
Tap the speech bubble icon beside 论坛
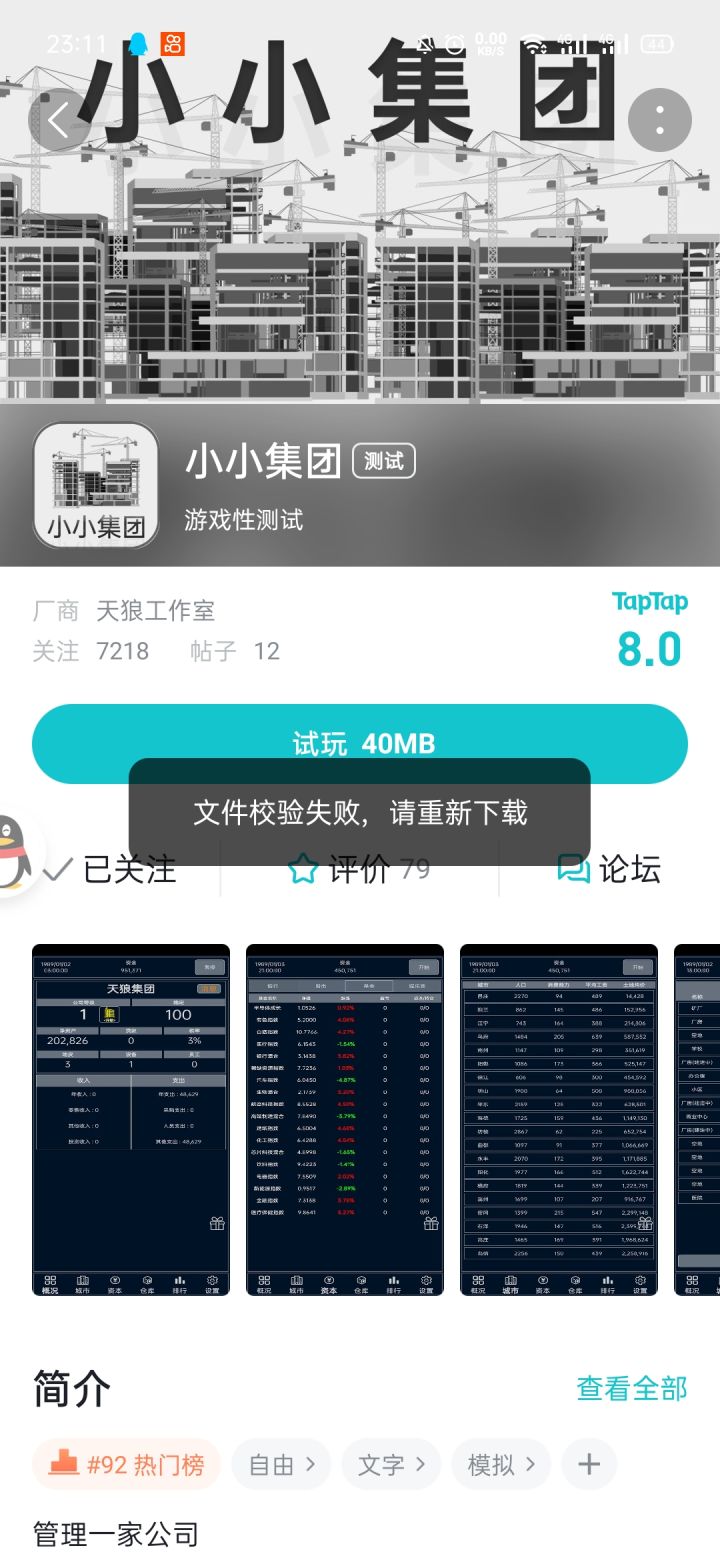click(573, 870)
